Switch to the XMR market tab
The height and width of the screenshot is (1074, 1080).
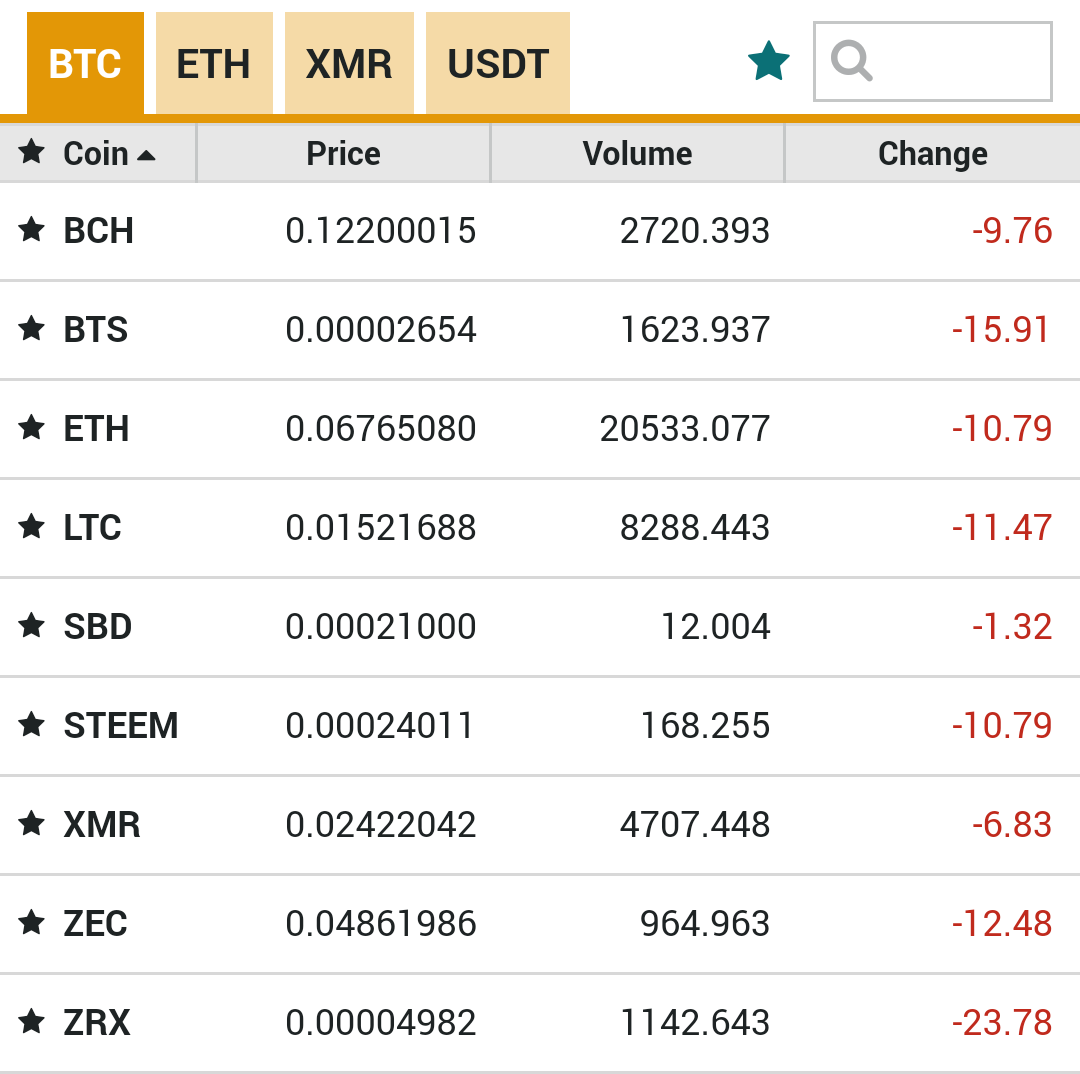click(348, 64)
